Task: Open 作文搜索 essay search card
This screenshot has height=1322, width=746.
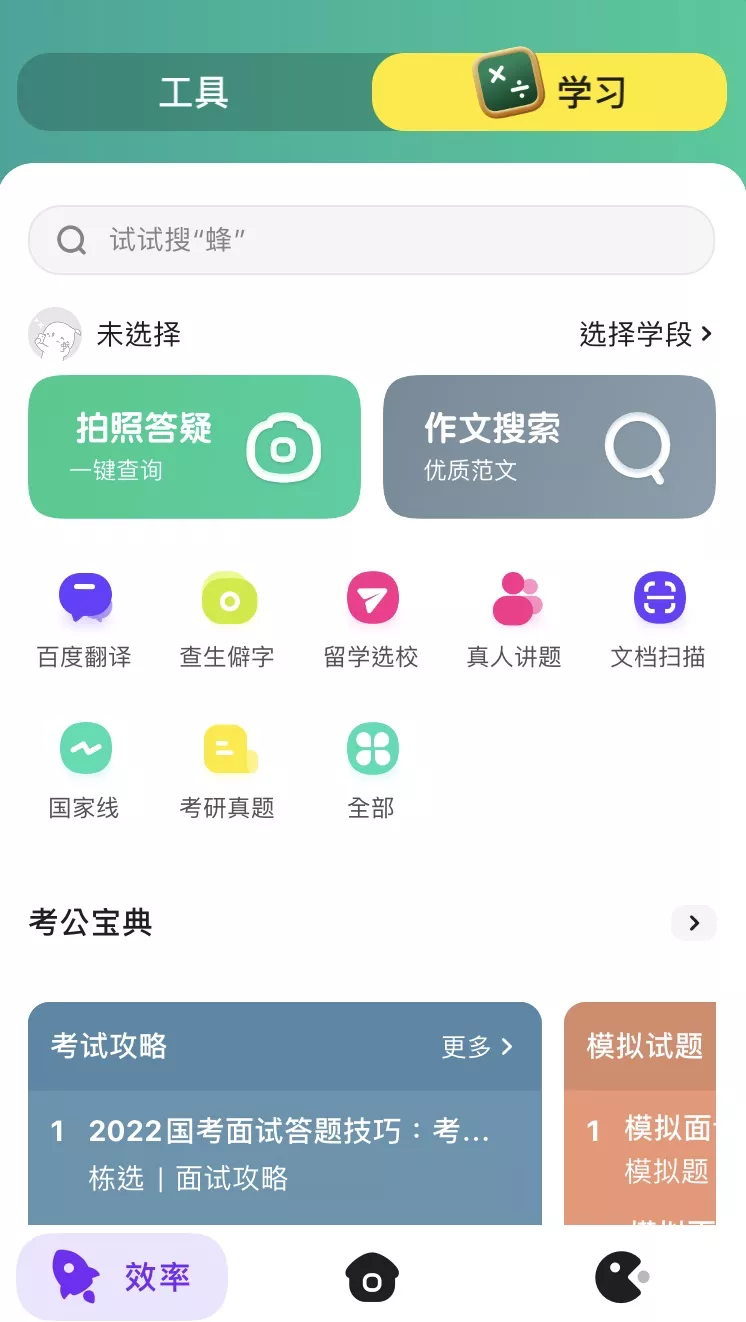Action: [x=549, y=447]
